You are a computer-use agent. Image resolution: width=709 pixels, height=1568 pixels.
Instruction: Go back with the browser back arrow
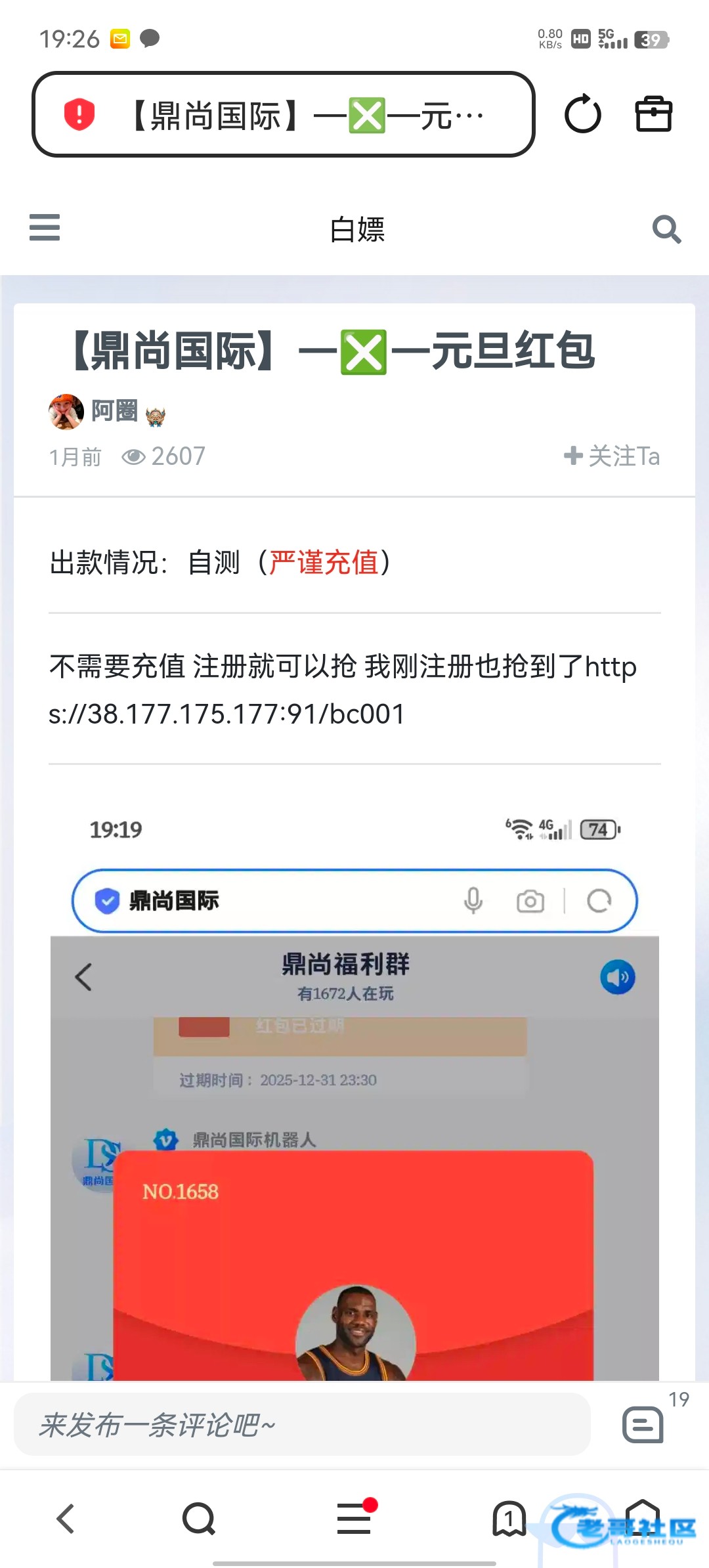pyautogui.click(x=66, y=1519)
